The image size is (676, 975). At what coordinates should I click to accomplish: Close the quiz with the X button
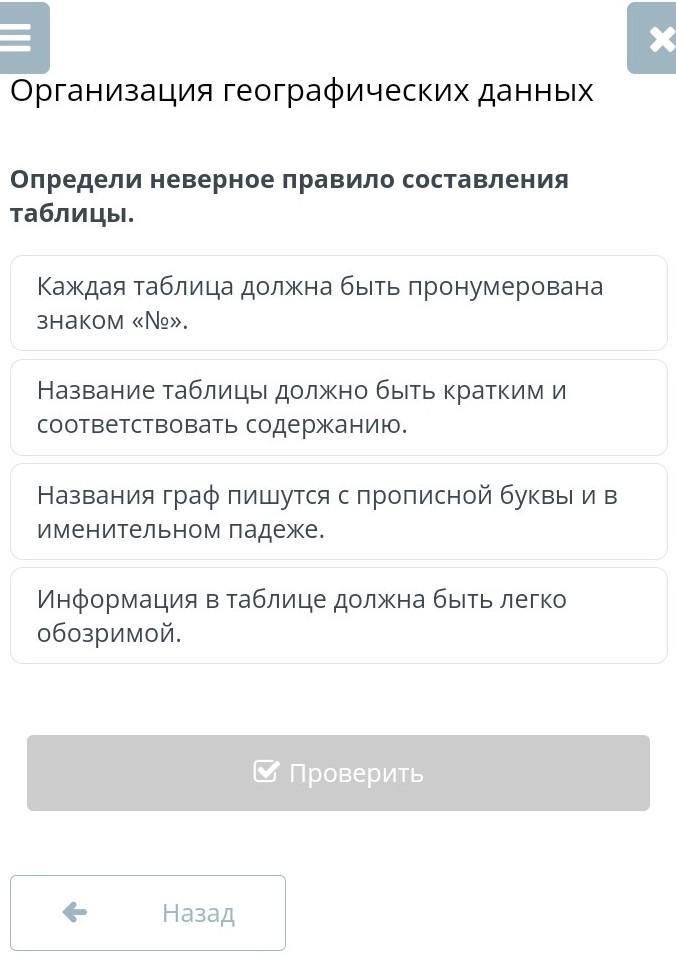pyautogui.click(x=655, y=38)
